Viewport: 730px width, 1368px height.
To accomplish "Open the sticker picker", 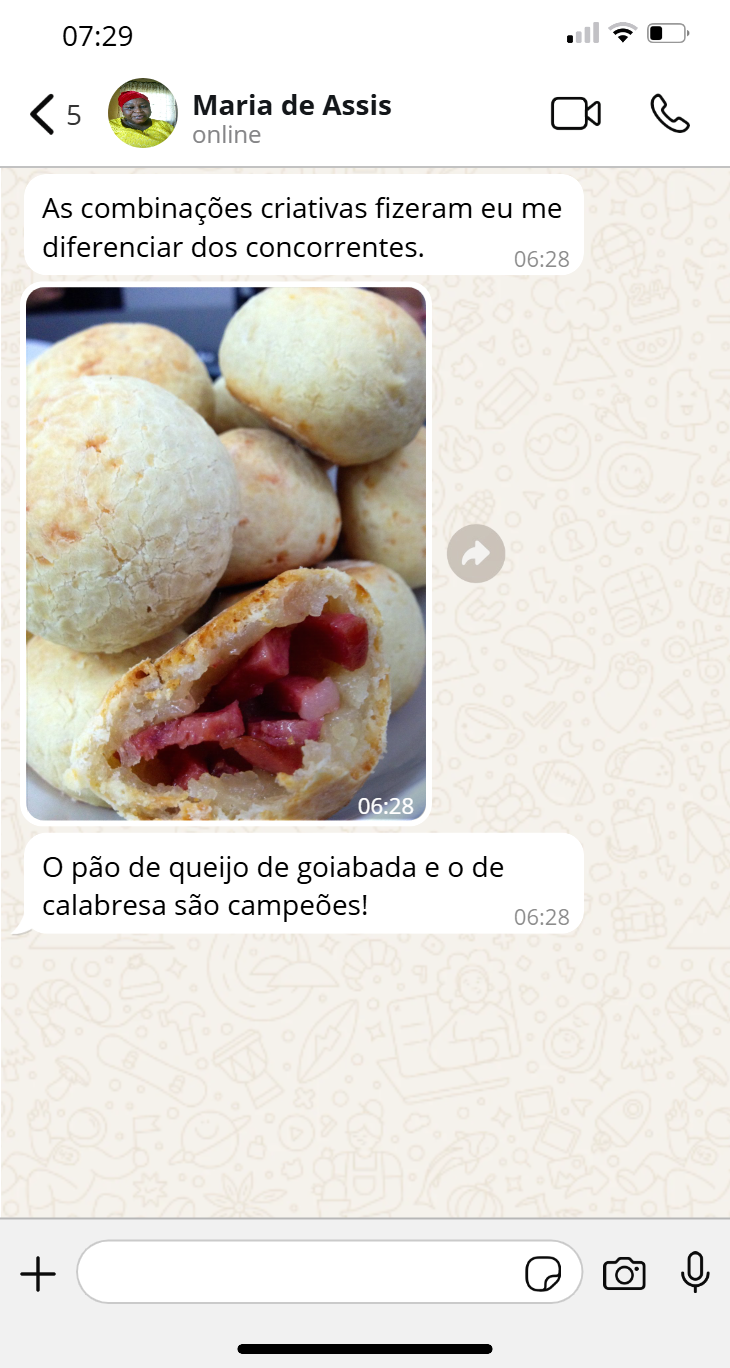I will pos(543,1274).
